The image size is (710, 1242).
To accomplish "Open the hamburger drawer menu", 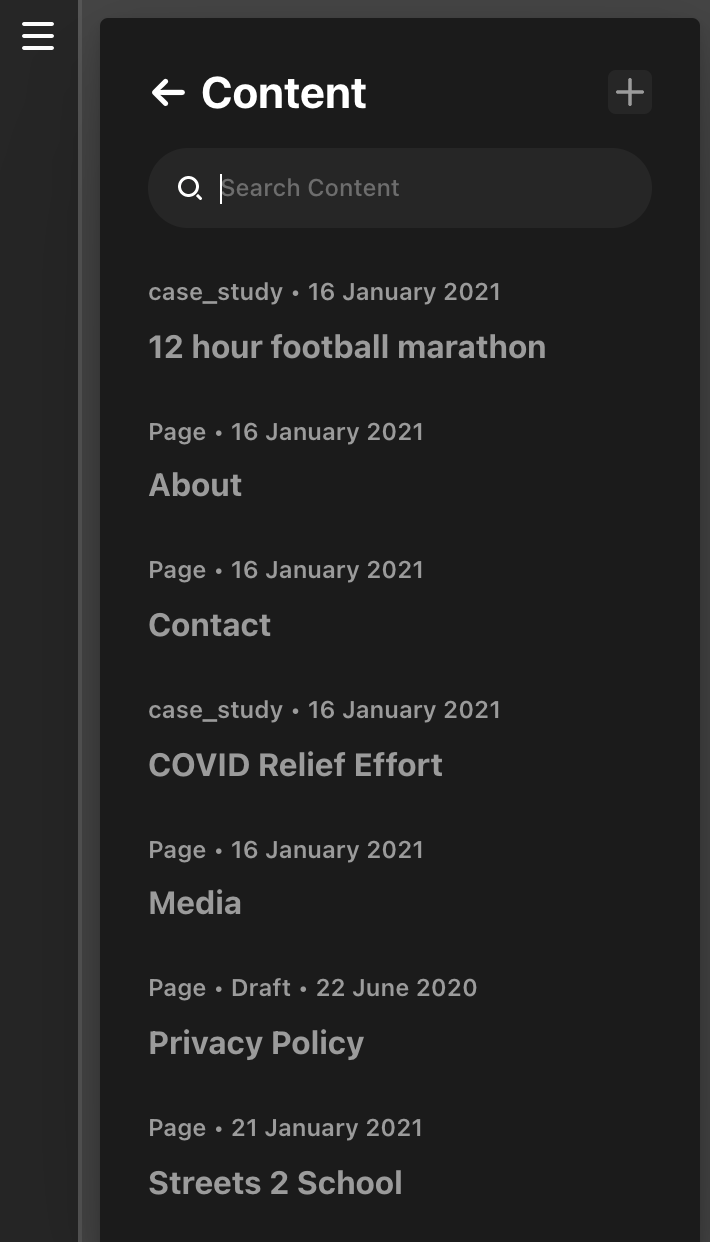I will pyautogui.click(x=38, y=36).
